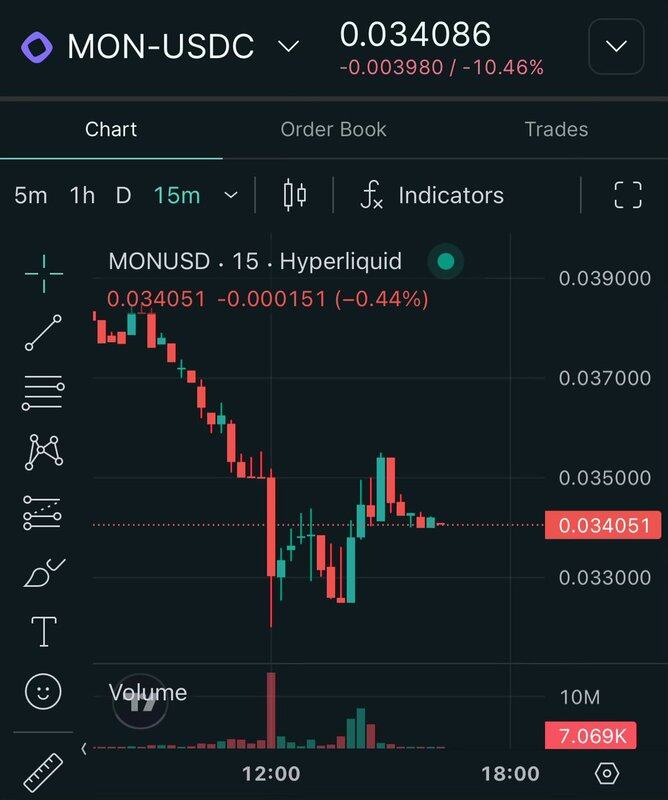
Task: Expand the market details chevron button
Action: pyautogui.click(x=616, y=46)
